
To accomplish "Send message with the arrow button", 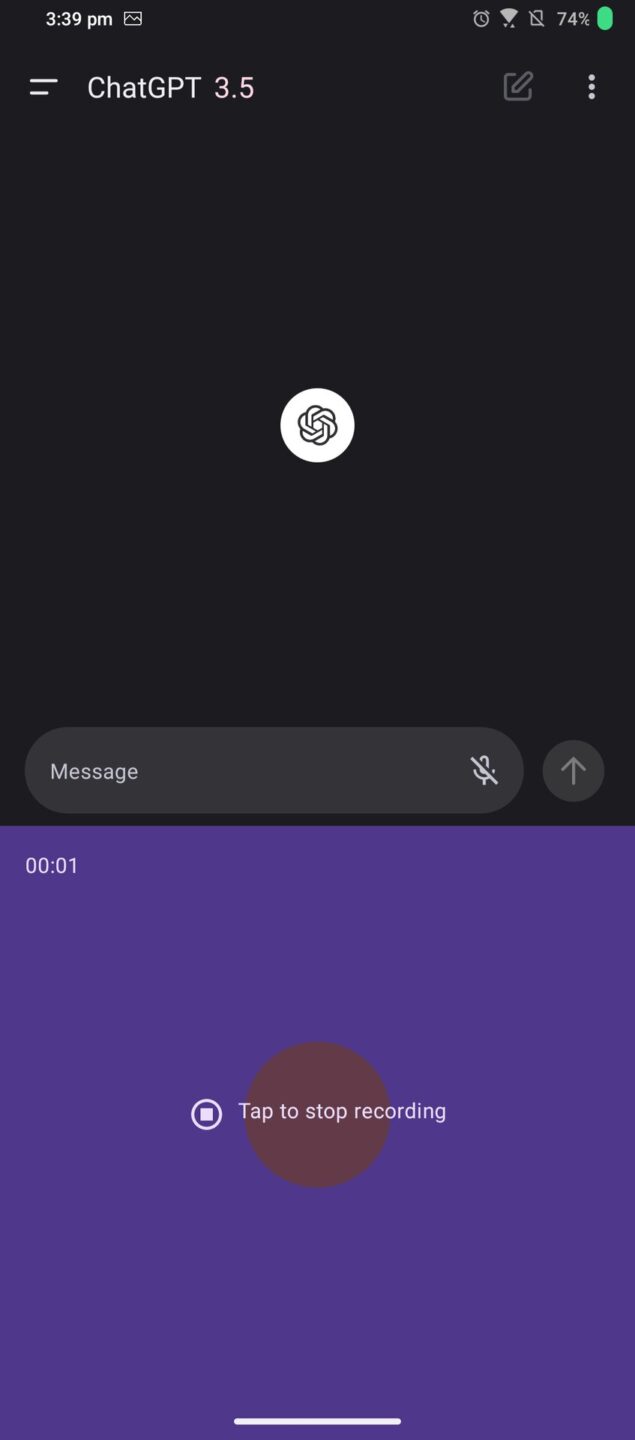I will pyautogui.click(x=573, y=771).
